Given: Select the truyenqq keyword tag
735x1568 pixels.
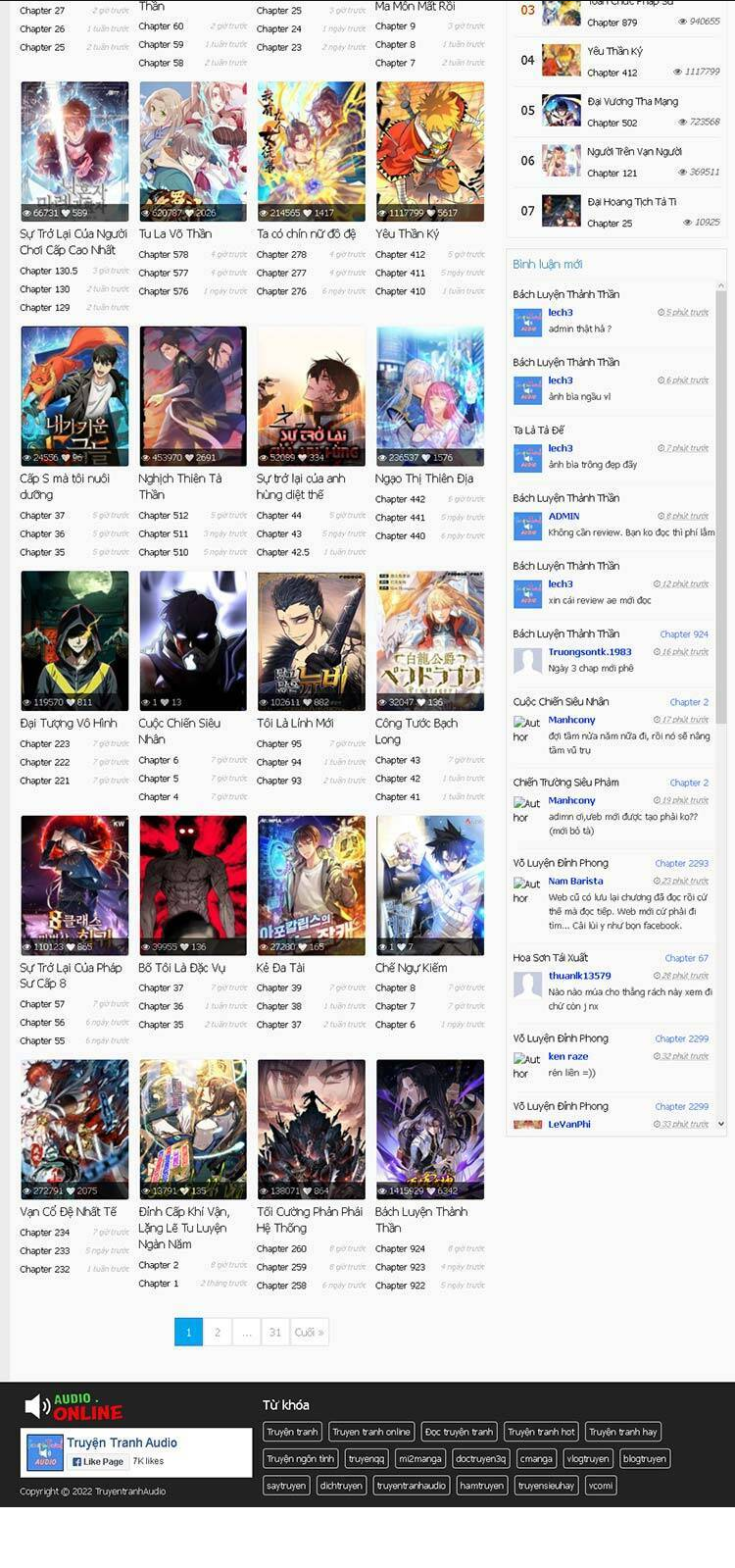Looking at the screenshot, I should 367,1458.
